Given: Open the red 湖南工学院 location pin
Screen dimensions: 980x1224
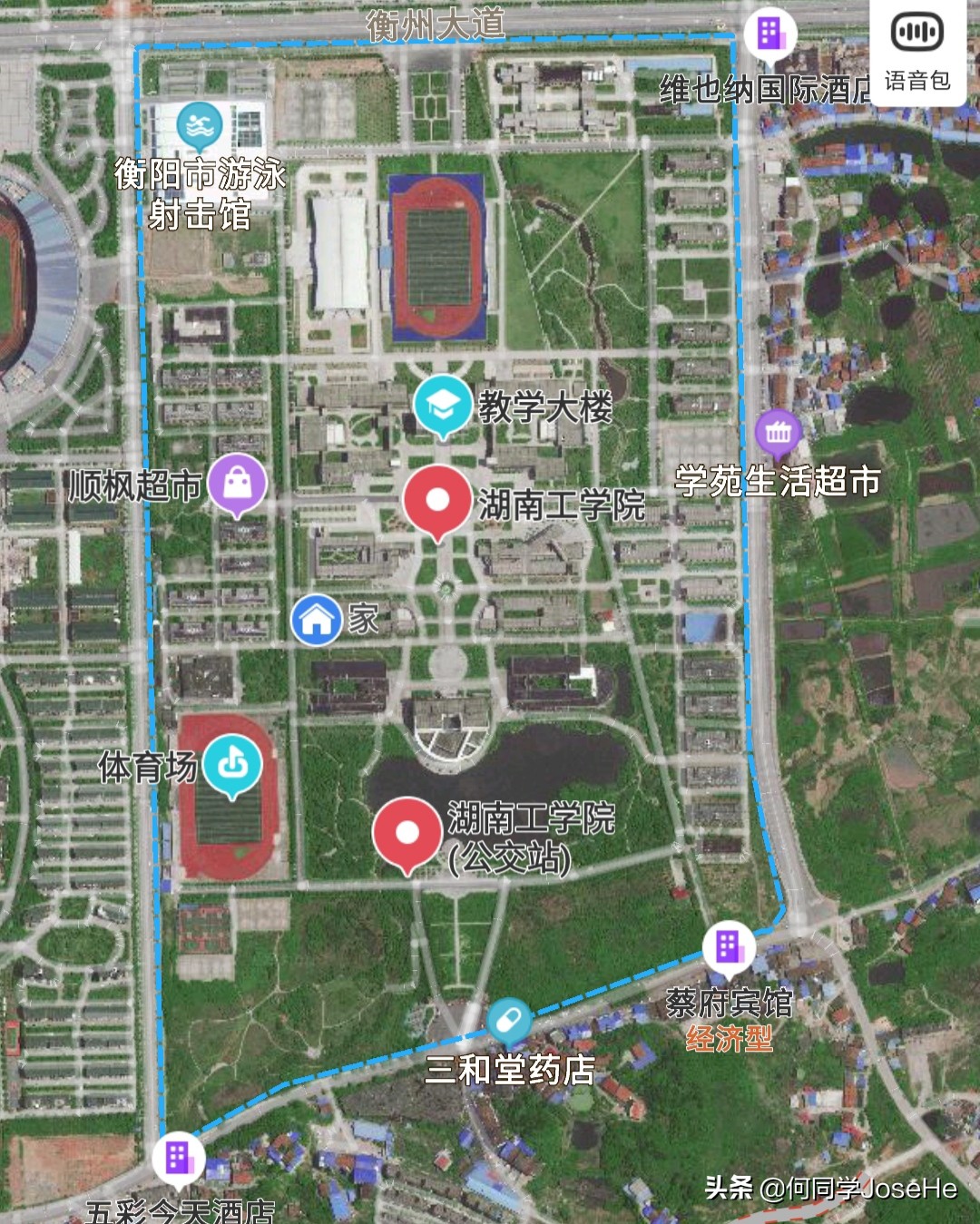Looking at the screenshot, I should [437, 501].
